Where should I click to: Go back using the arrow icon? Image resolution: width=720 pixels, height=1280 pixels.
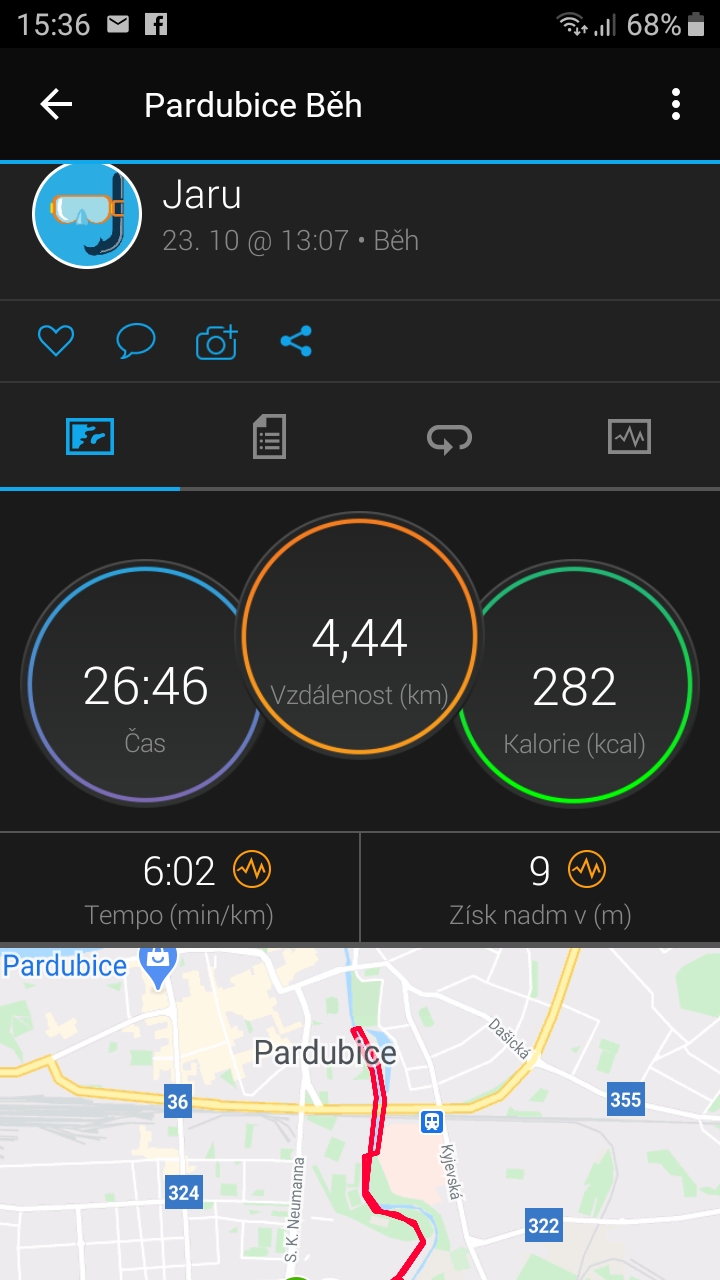tap(56, 104)
